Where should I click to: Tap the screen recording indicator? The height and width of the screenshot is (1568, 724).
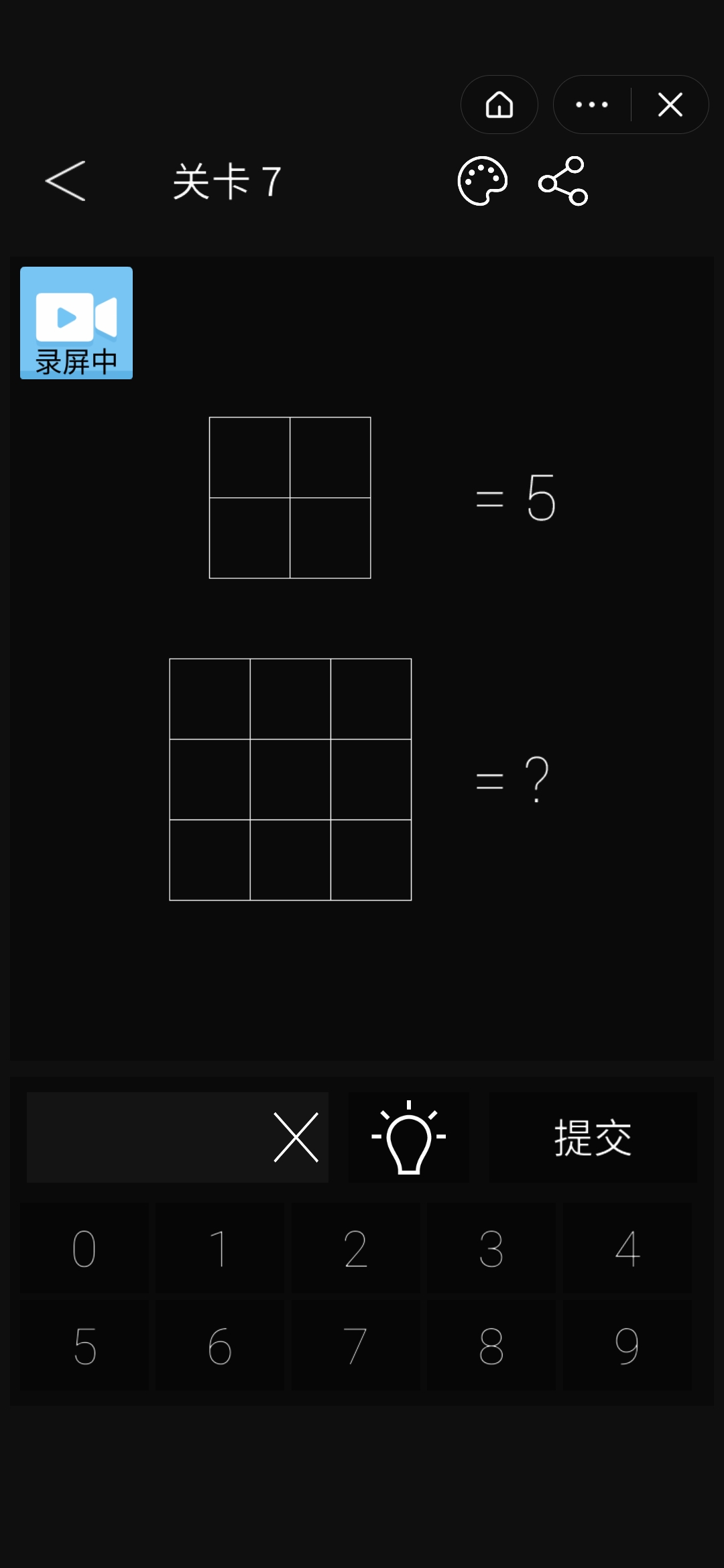point(76,323)
